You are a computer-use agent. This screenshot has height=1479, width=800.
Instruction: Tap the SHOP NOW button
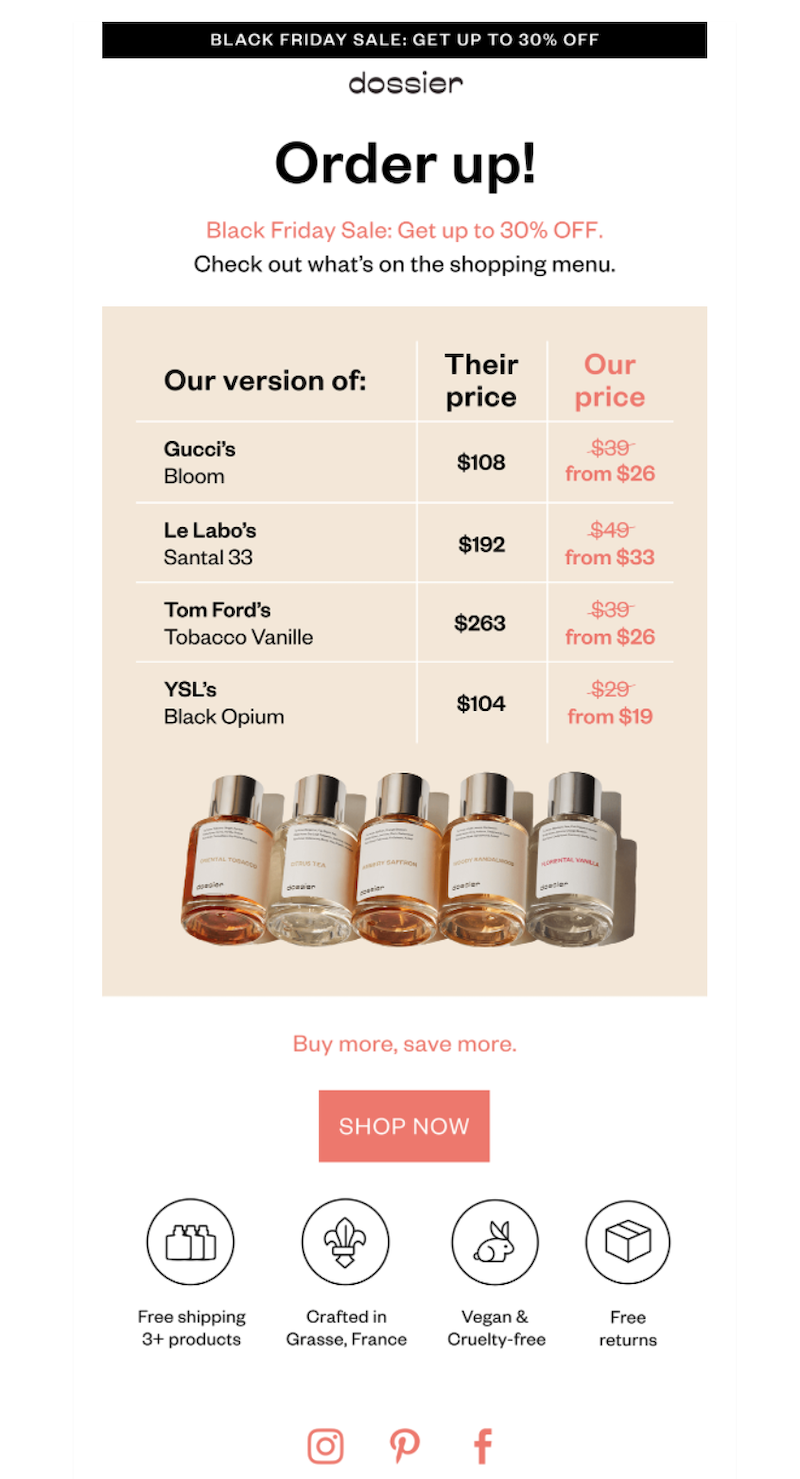(x=404, y=1126)
